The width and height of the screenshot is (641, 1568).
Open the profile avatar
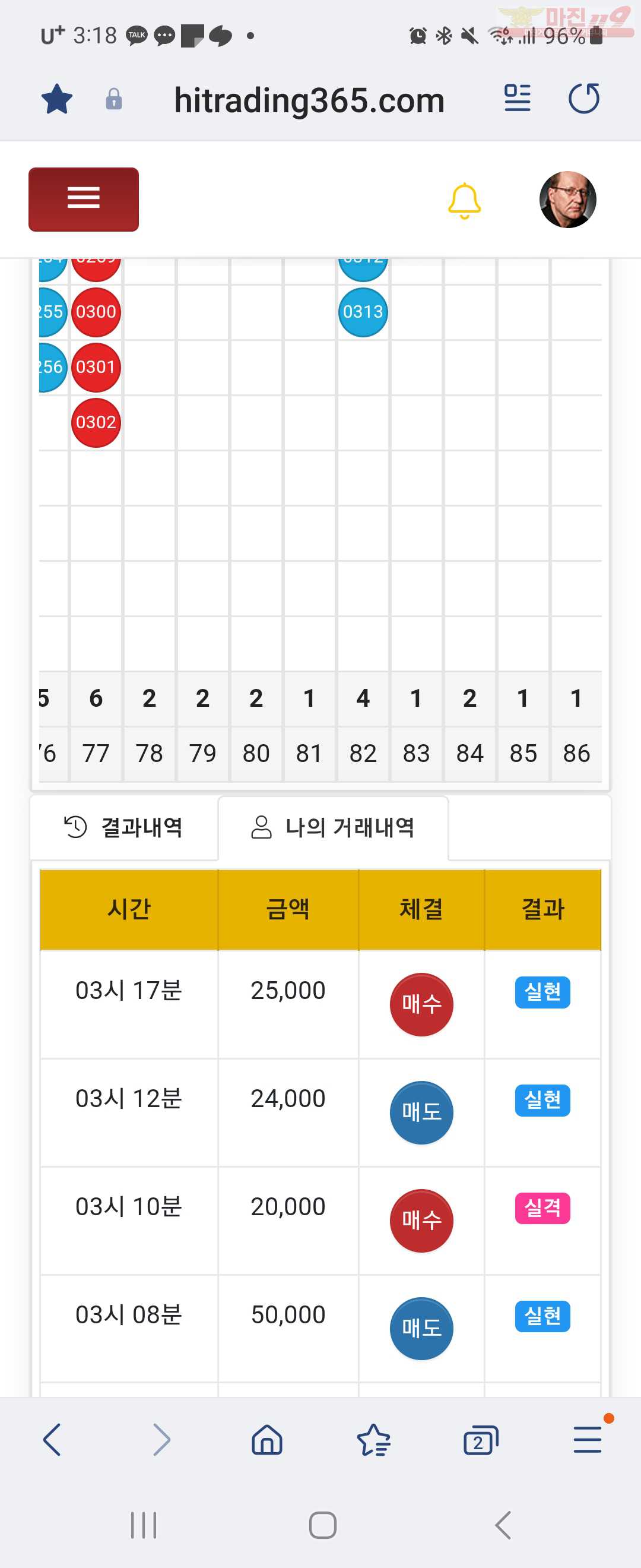567,200
